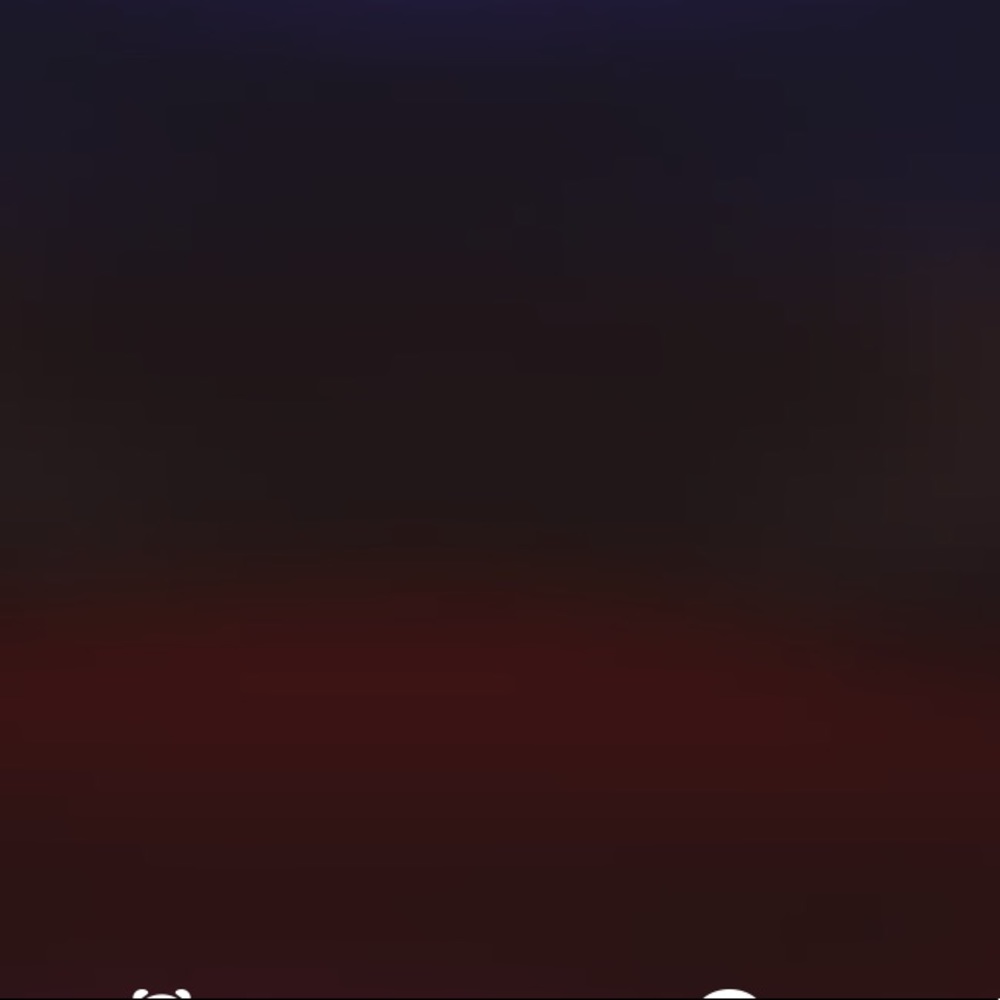Tap the alarm clock reminder icon
Screen dimensions: 1000x1000
162,994
